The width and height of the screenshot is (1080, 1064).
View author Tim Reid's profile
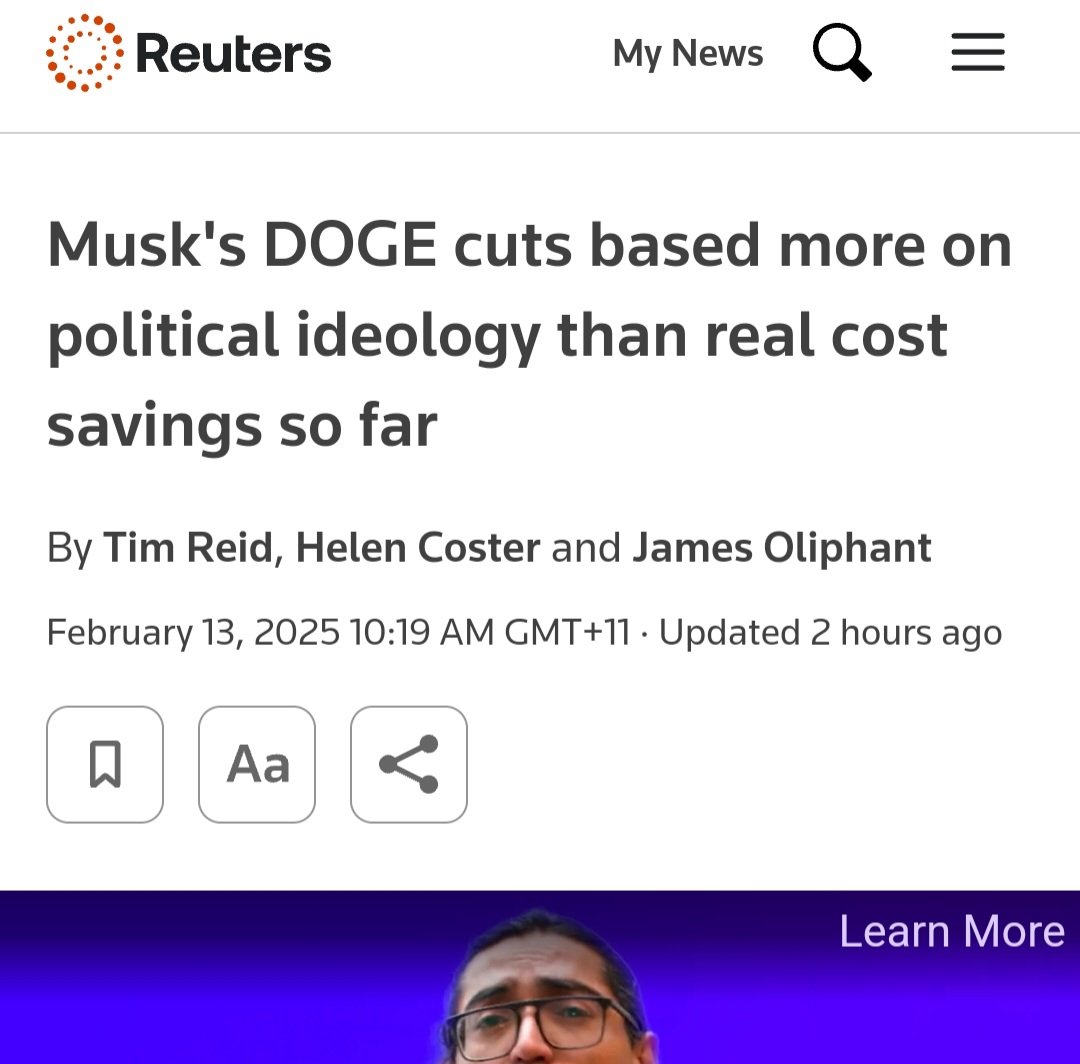pos(189,547)
